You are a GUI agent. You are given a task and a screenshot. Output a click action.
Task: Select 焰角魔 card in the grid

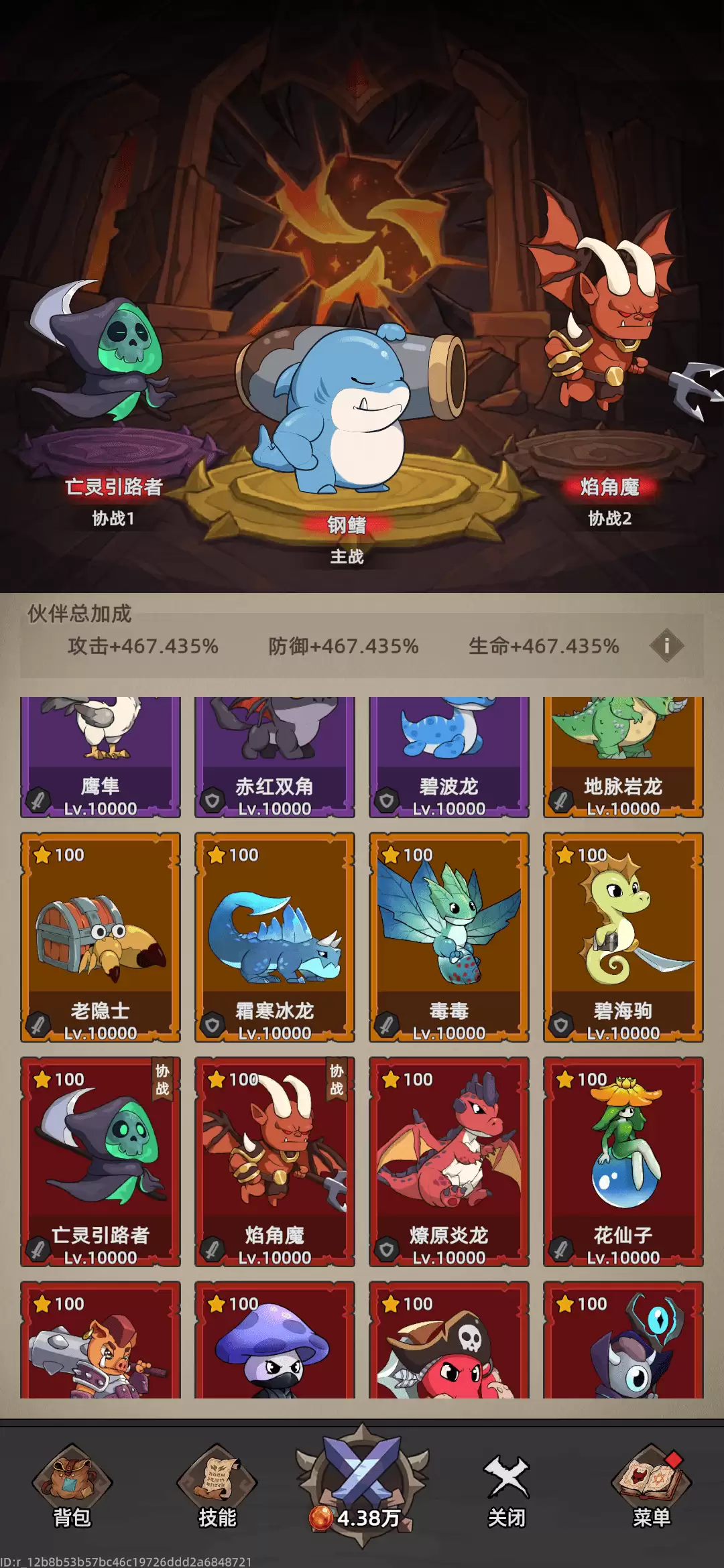pos(275,1161)
